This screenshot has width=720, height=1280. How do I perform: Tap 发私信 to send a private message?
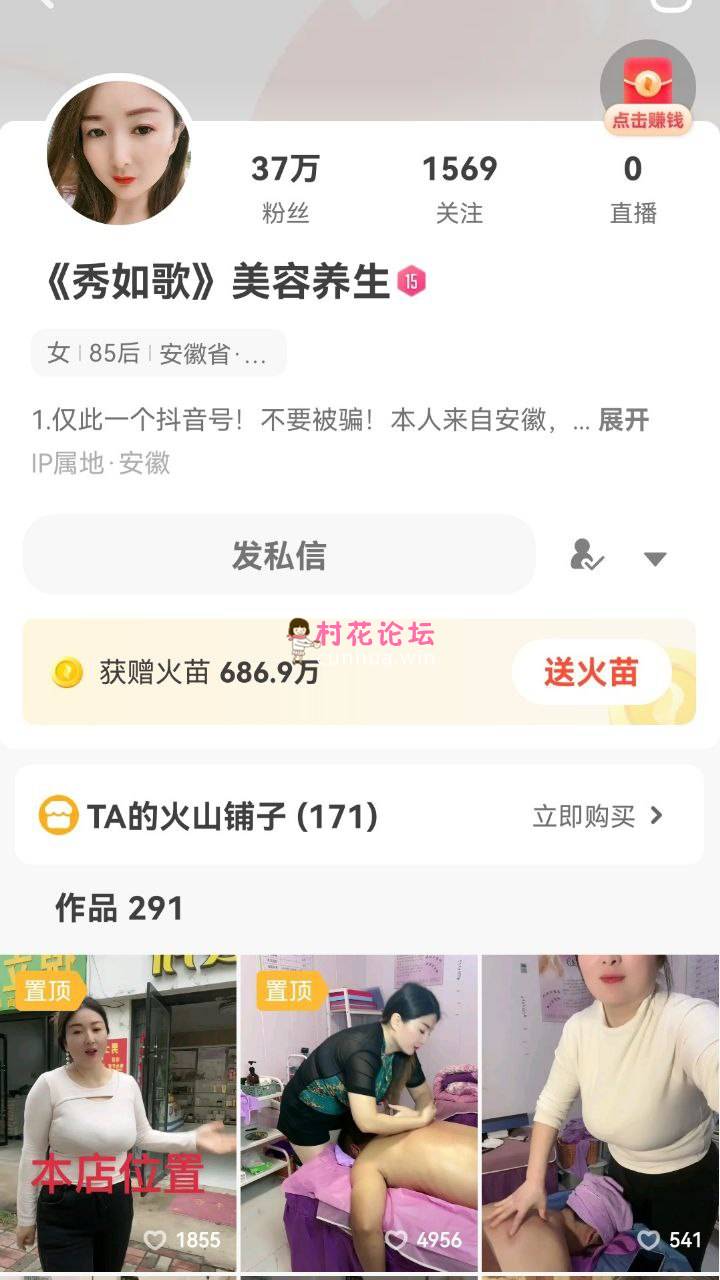(279, 555)
